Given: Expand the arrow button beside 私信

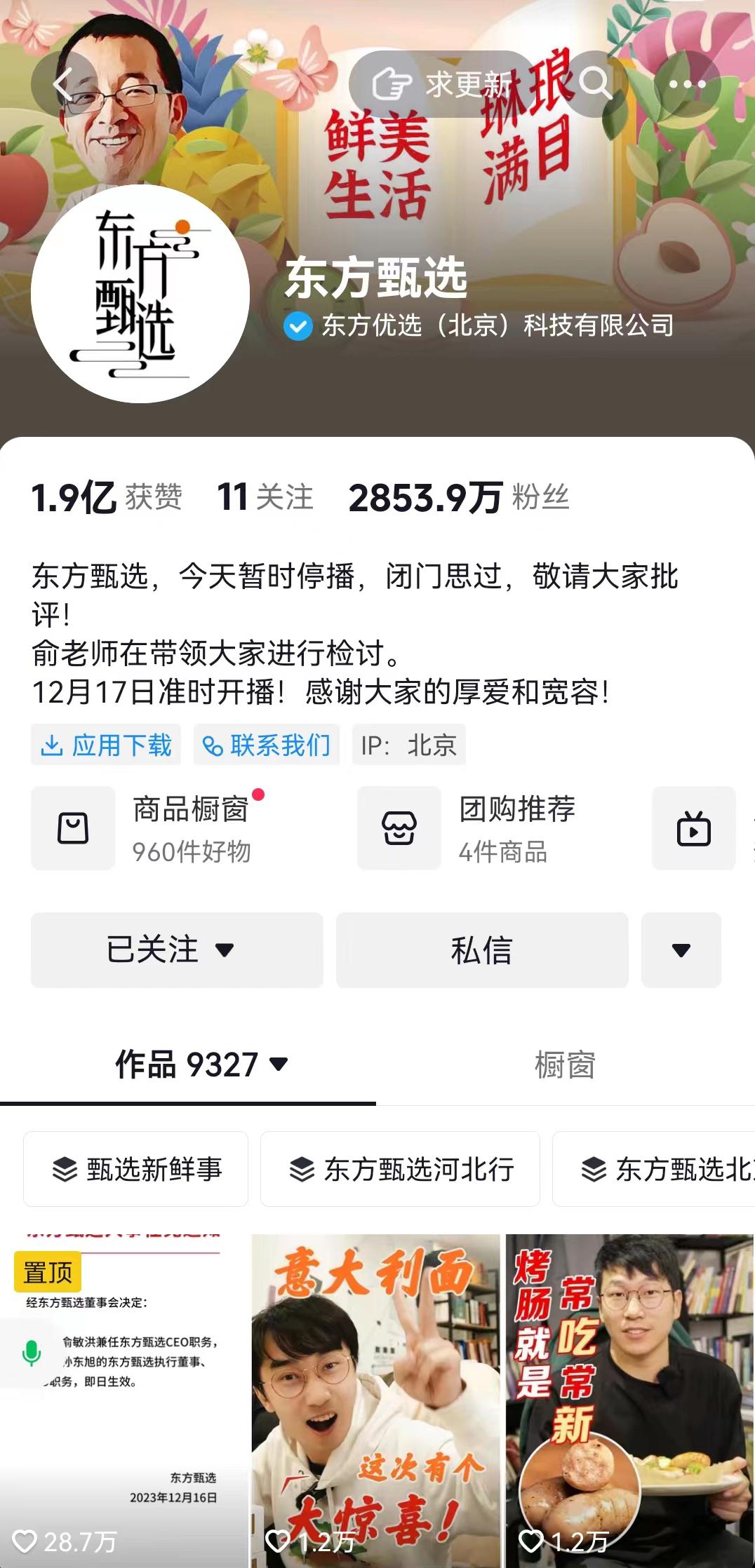Looking at the screenshot, I should click(x=681, y=950).
